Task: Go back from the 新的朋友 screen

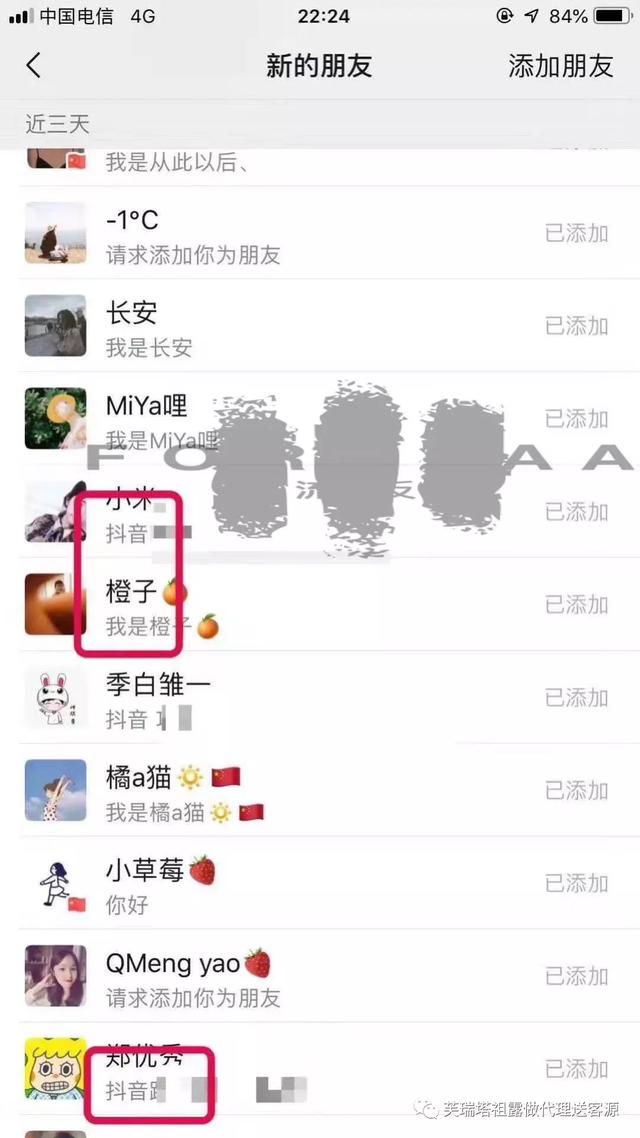Action: tap(34, 66)
